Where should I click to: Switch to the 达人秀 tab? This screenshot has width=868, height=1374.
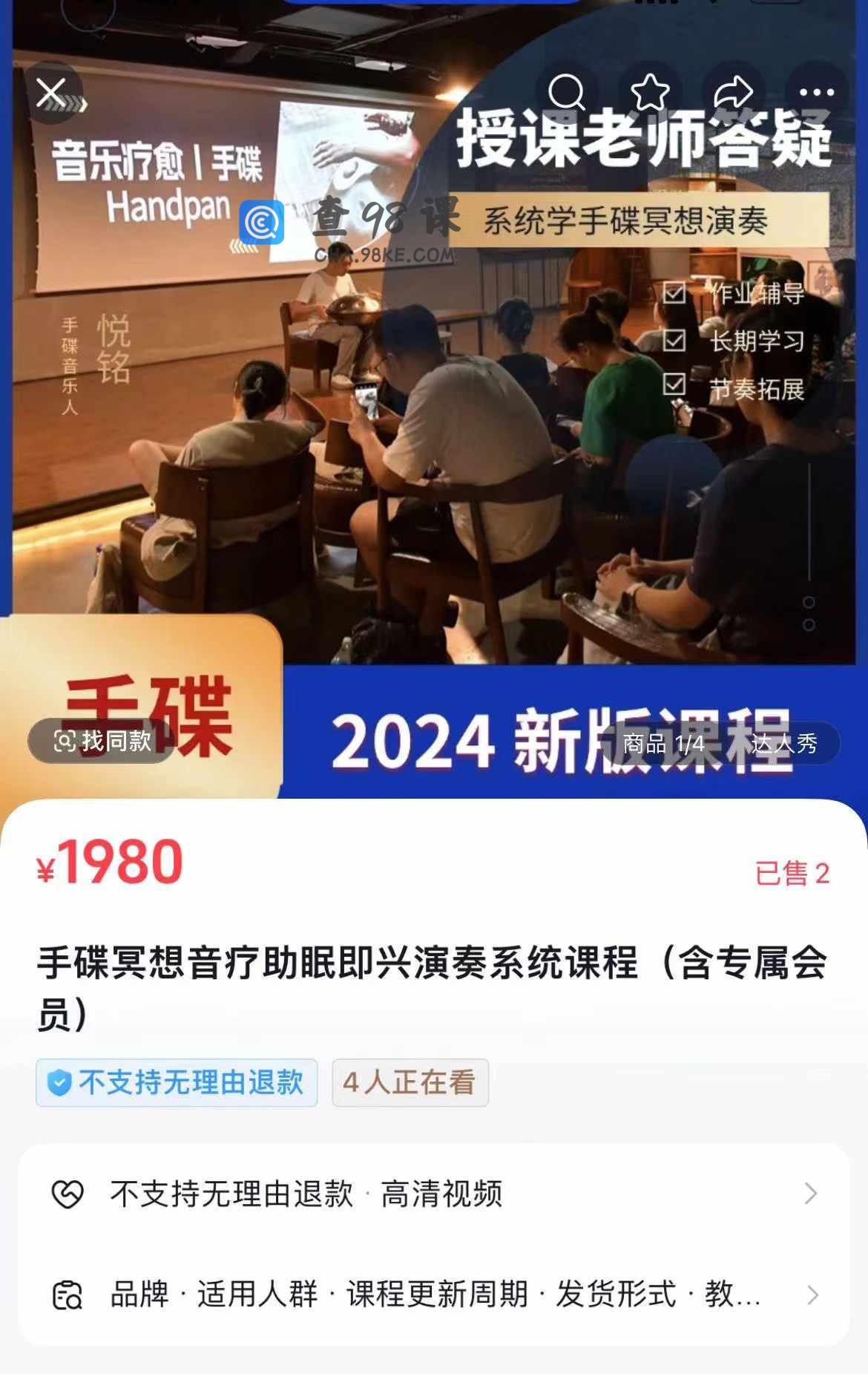pos(783,743)
